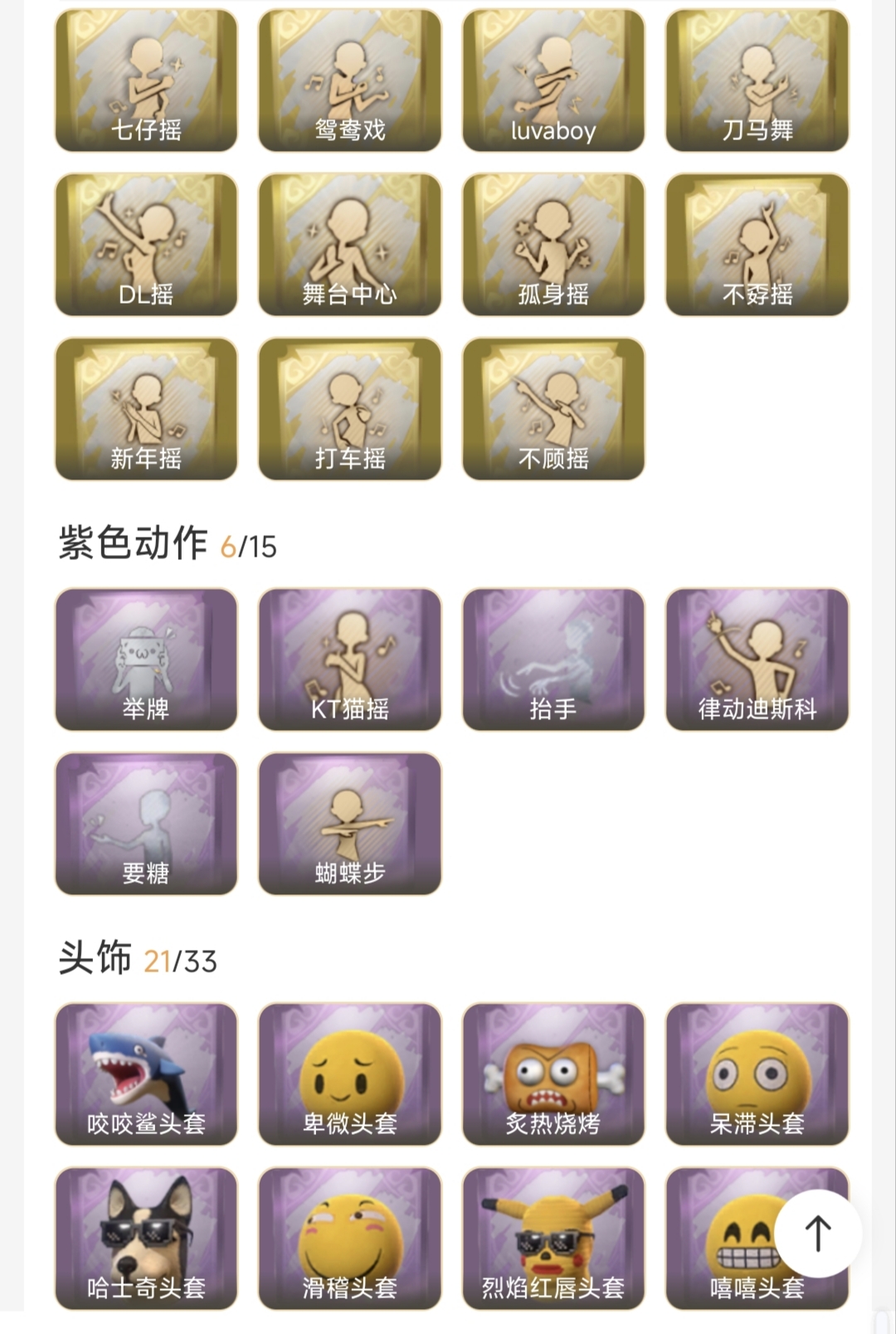Tap the 新年摇 action tile
The width and height of the screenshot is (896, 1334).
[x=146, y=409]
